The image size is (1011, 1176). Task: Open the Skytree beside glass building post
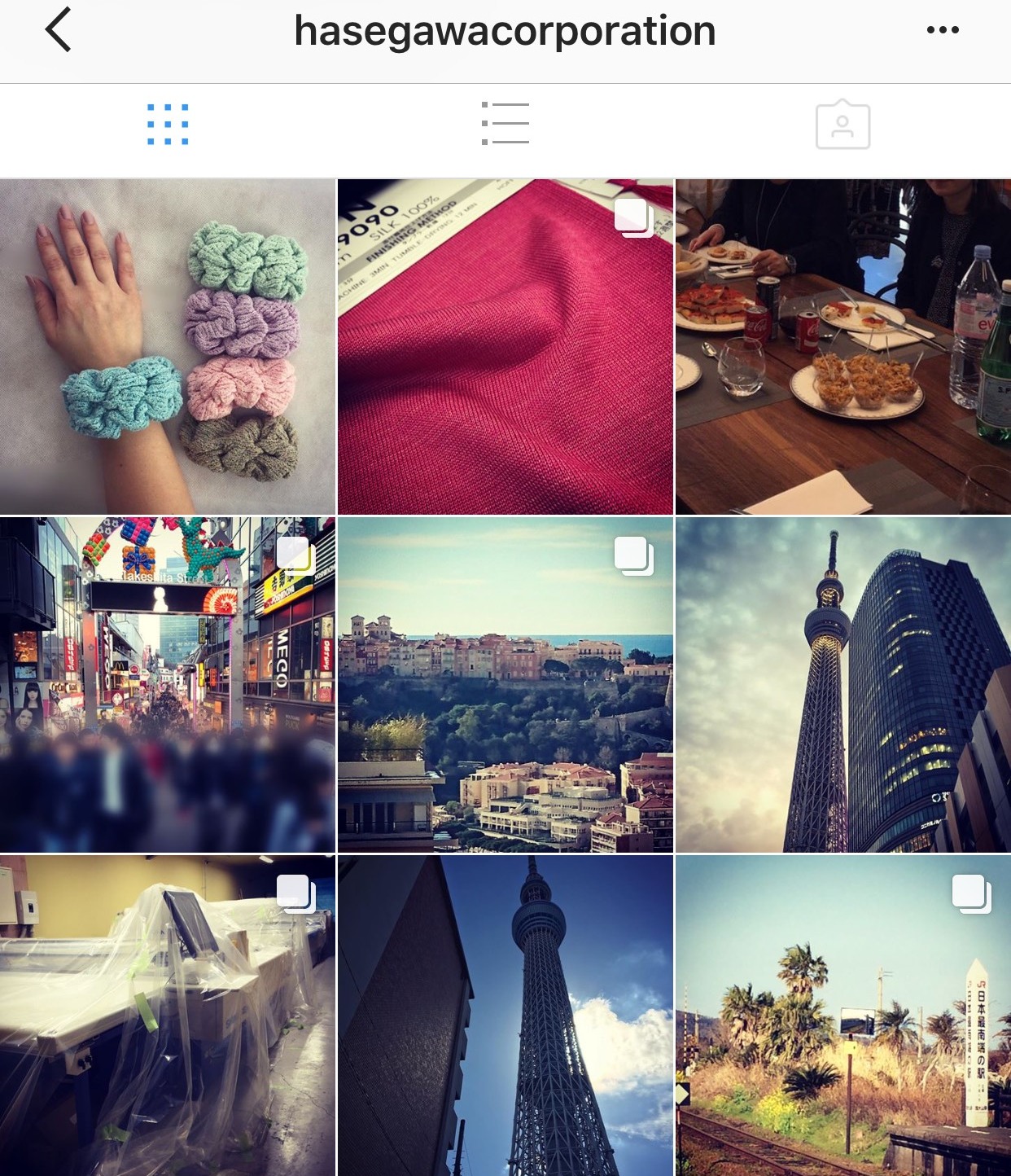coord(842,685)
